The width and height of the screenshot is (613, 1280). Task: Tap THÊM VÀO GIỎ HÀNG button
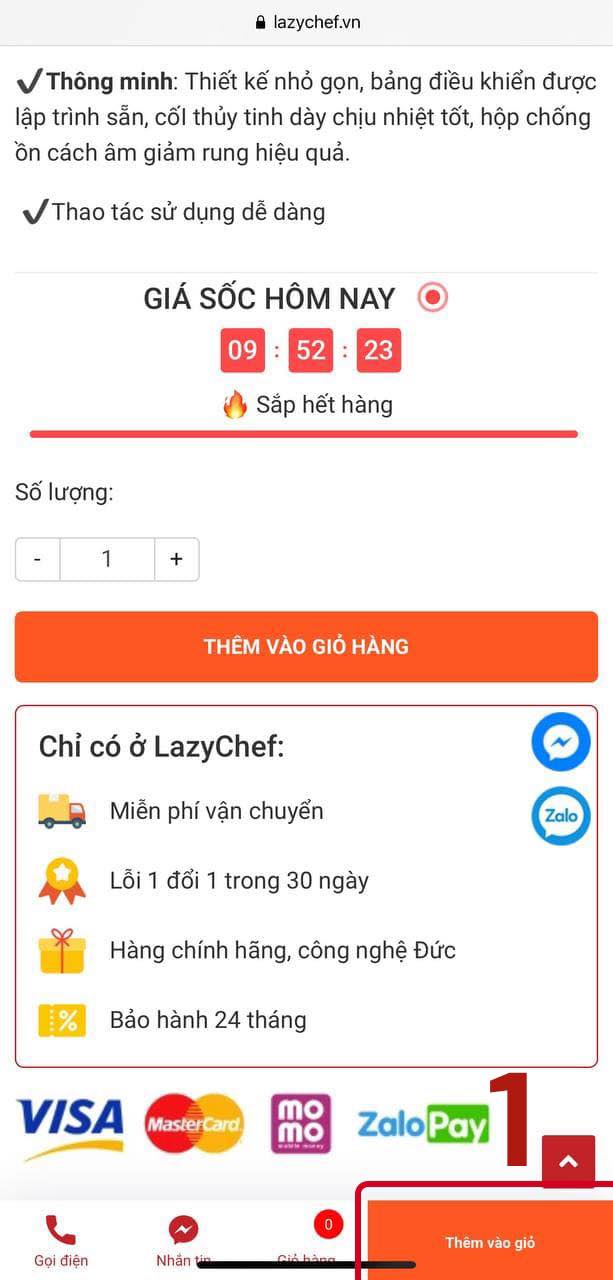[306, 647]
